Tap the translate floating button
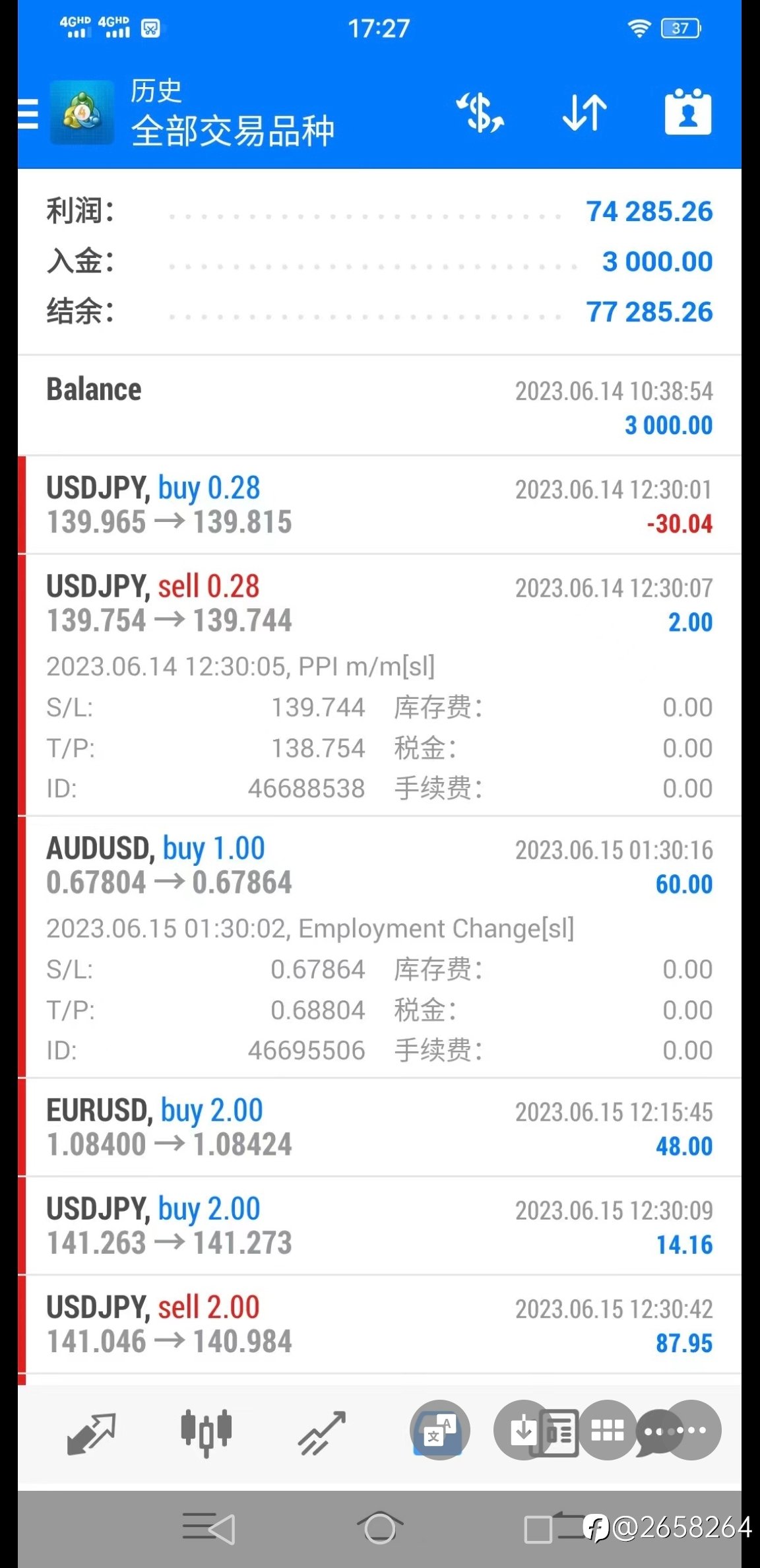 tap(439, 1430)
